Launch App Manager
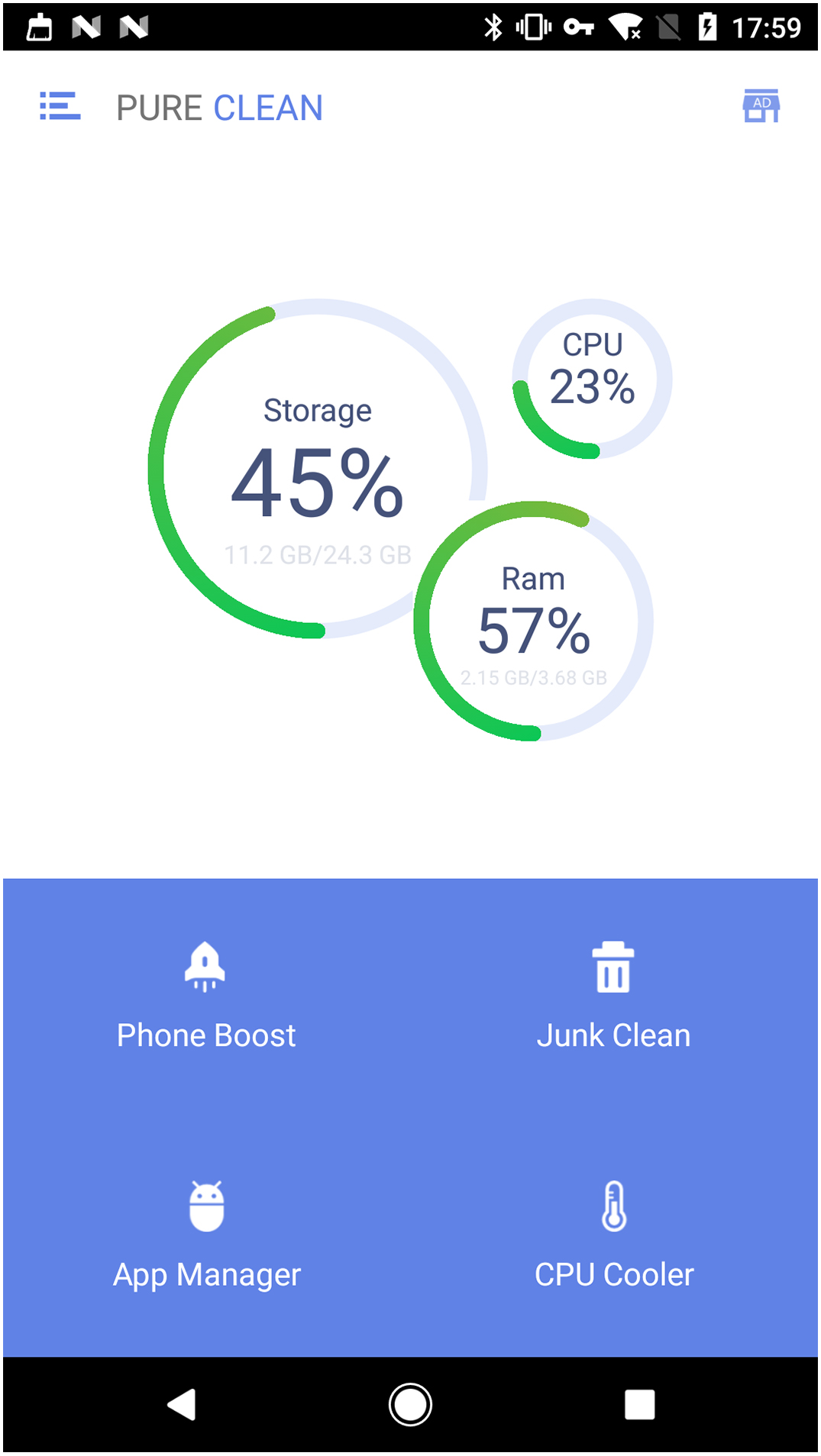 [206, 1235]
